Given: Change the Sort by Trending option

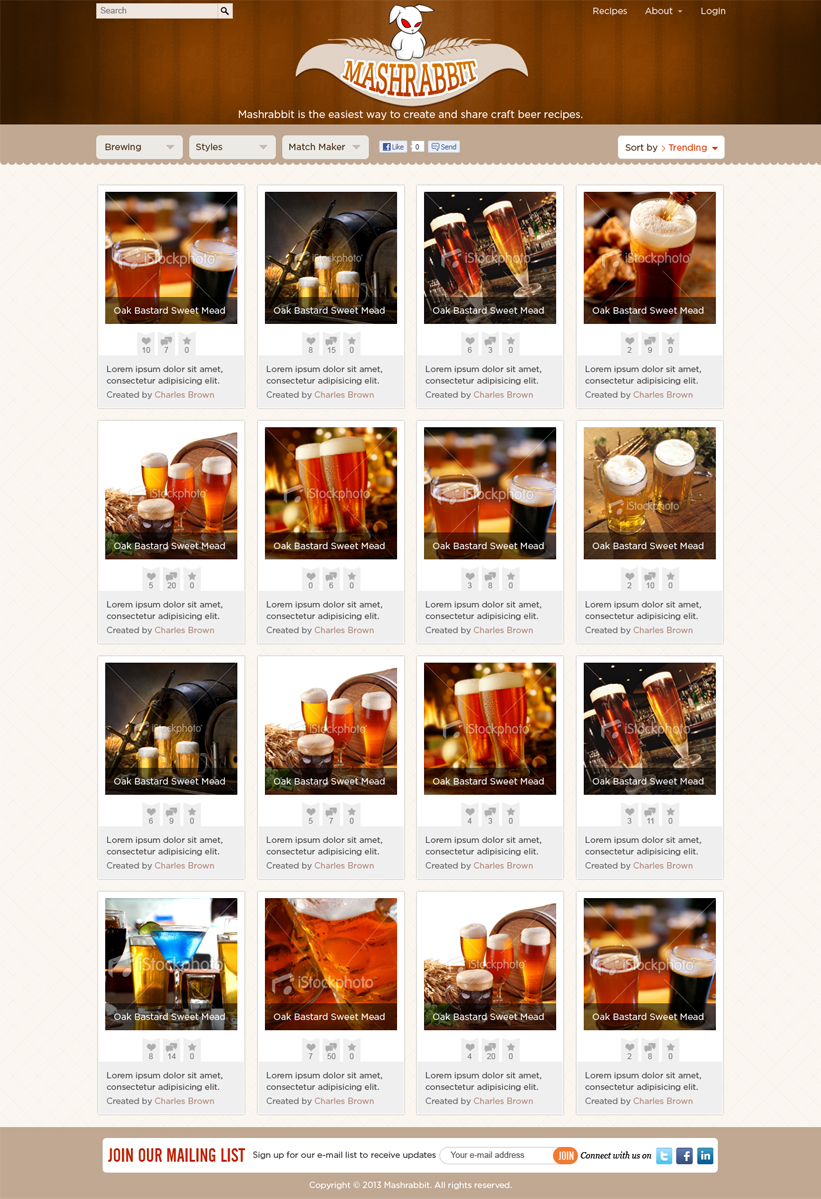Looking at the screenshot, I should tap(671, 147).
